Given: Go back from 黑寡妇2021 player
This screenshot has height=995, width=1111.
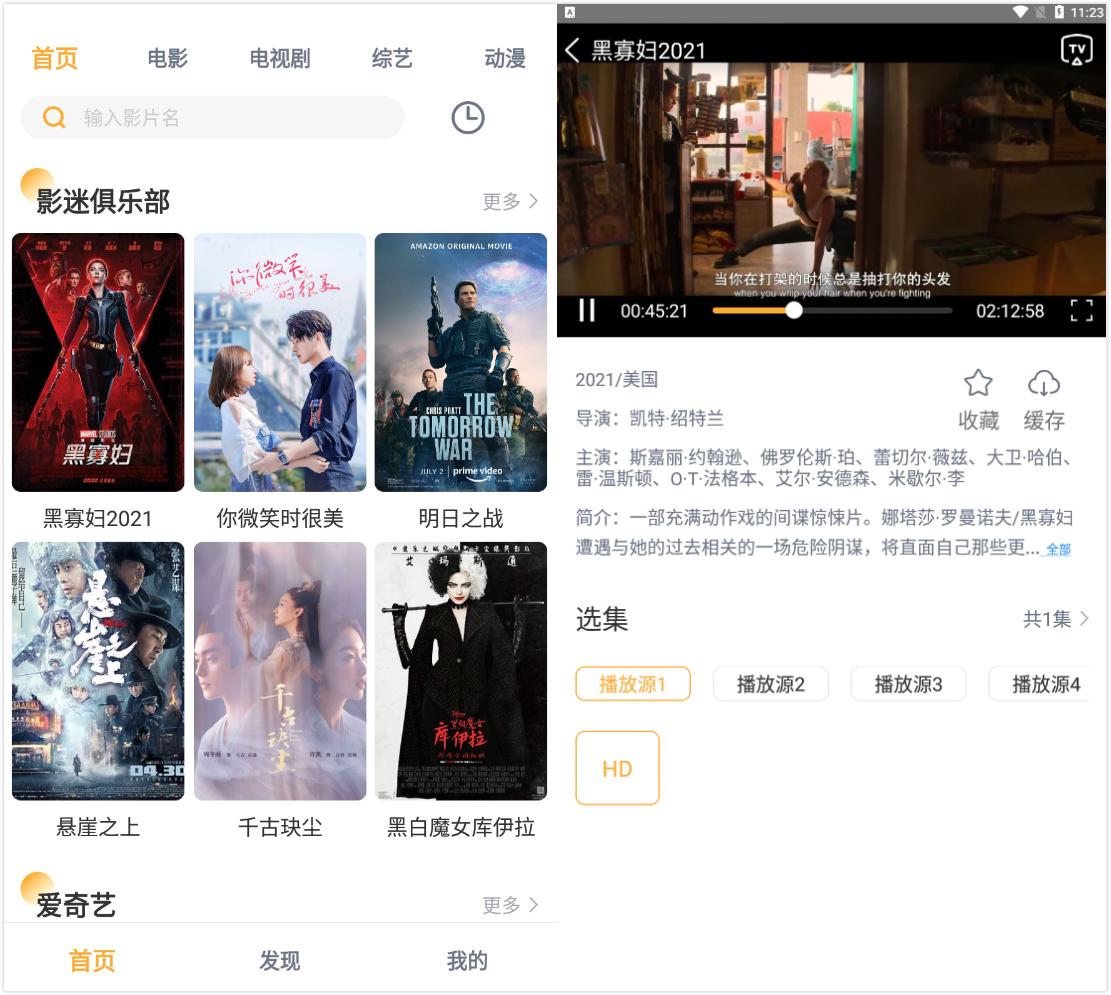Looking at the screenshot, I should 572,50.
